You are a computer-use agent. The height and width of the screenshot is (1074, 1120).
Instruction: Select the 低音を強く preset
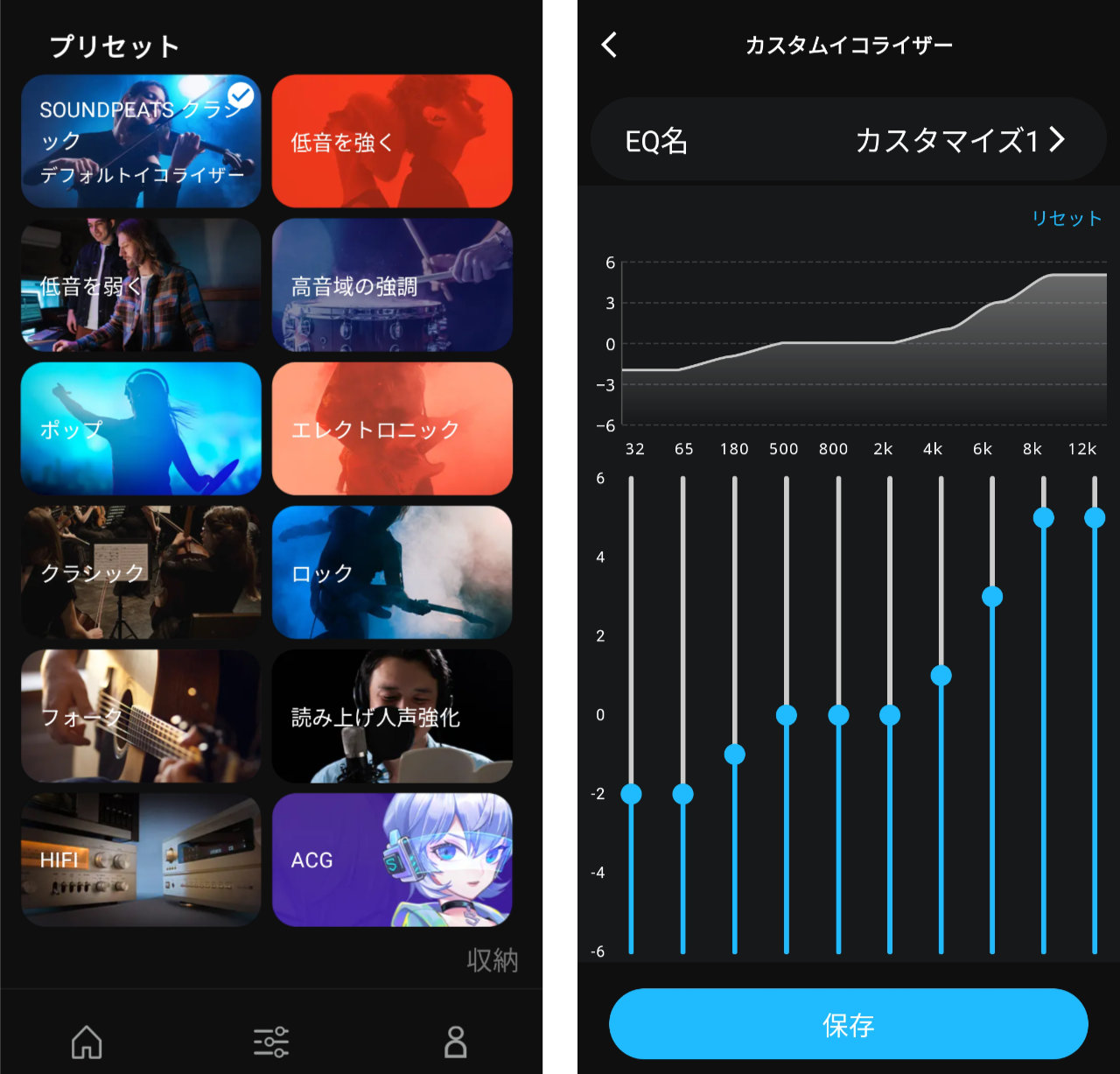[x=392, y=141]
